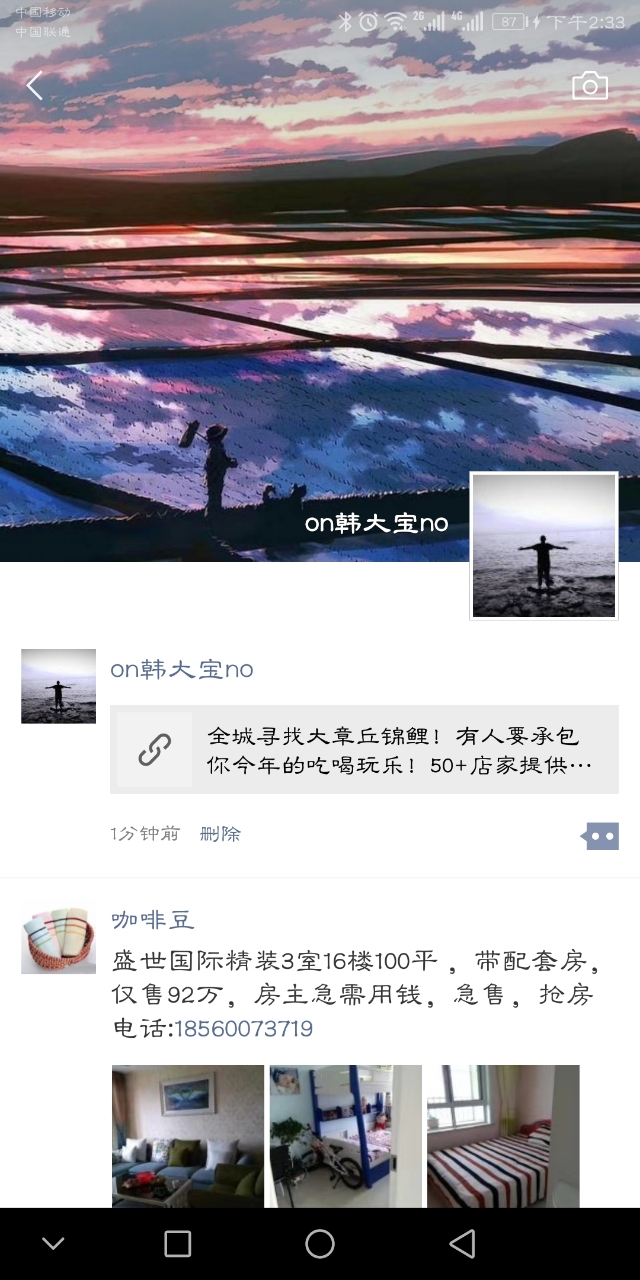Open 咖啡豆's profile name
Image resolution: width=640 pixels, height=1280 pixels.
tap(152, 920)
